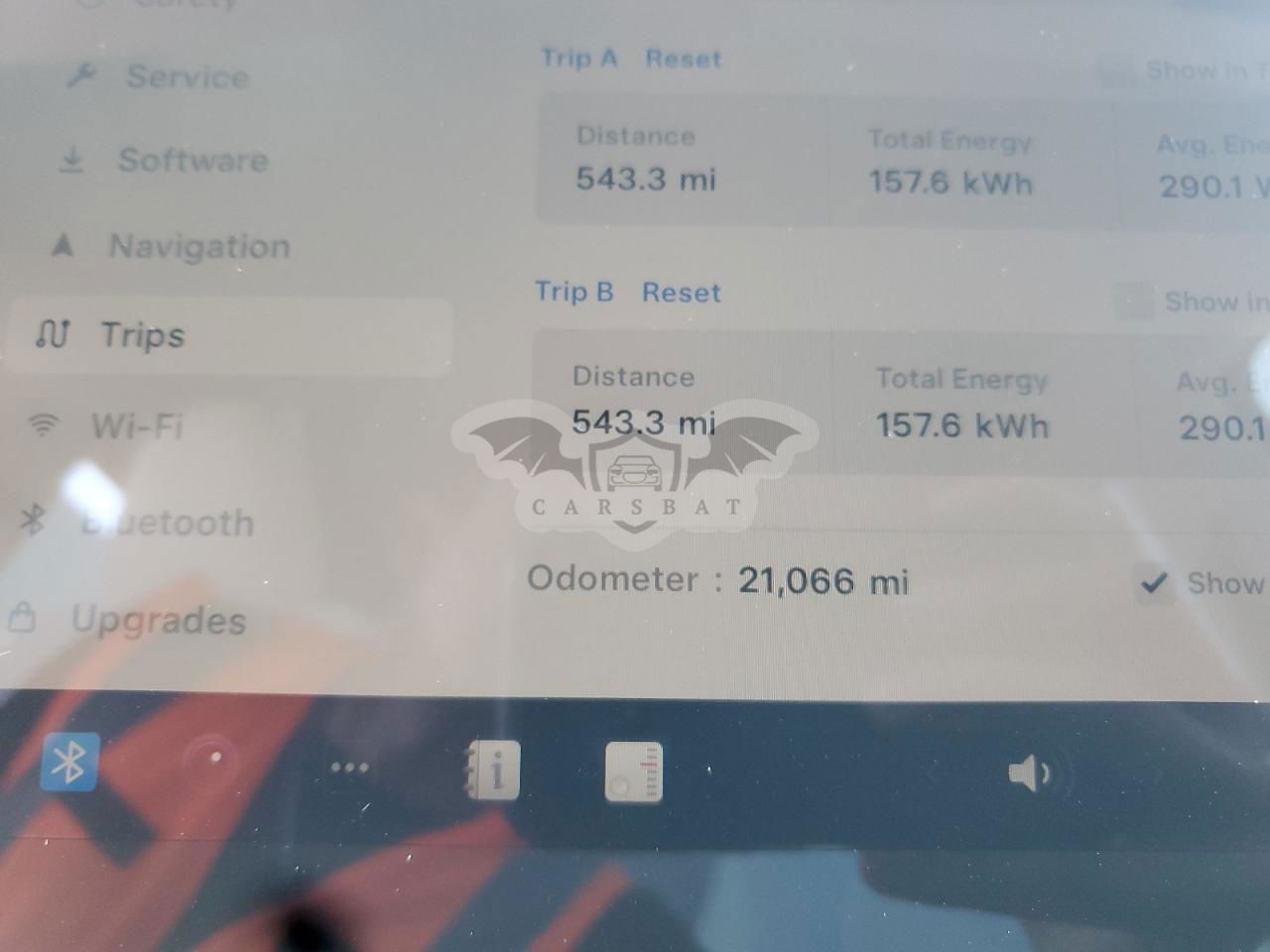Open the Upgrades section

[158, 620]
